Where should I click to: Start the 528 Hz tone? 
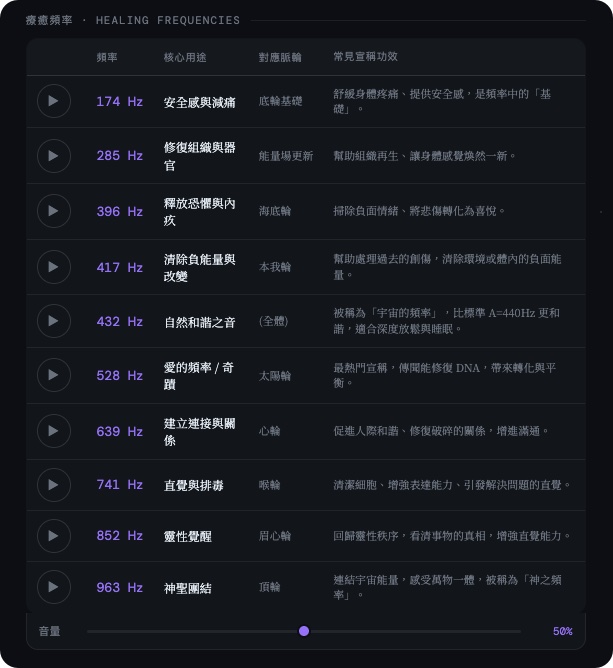pos(54,375)
